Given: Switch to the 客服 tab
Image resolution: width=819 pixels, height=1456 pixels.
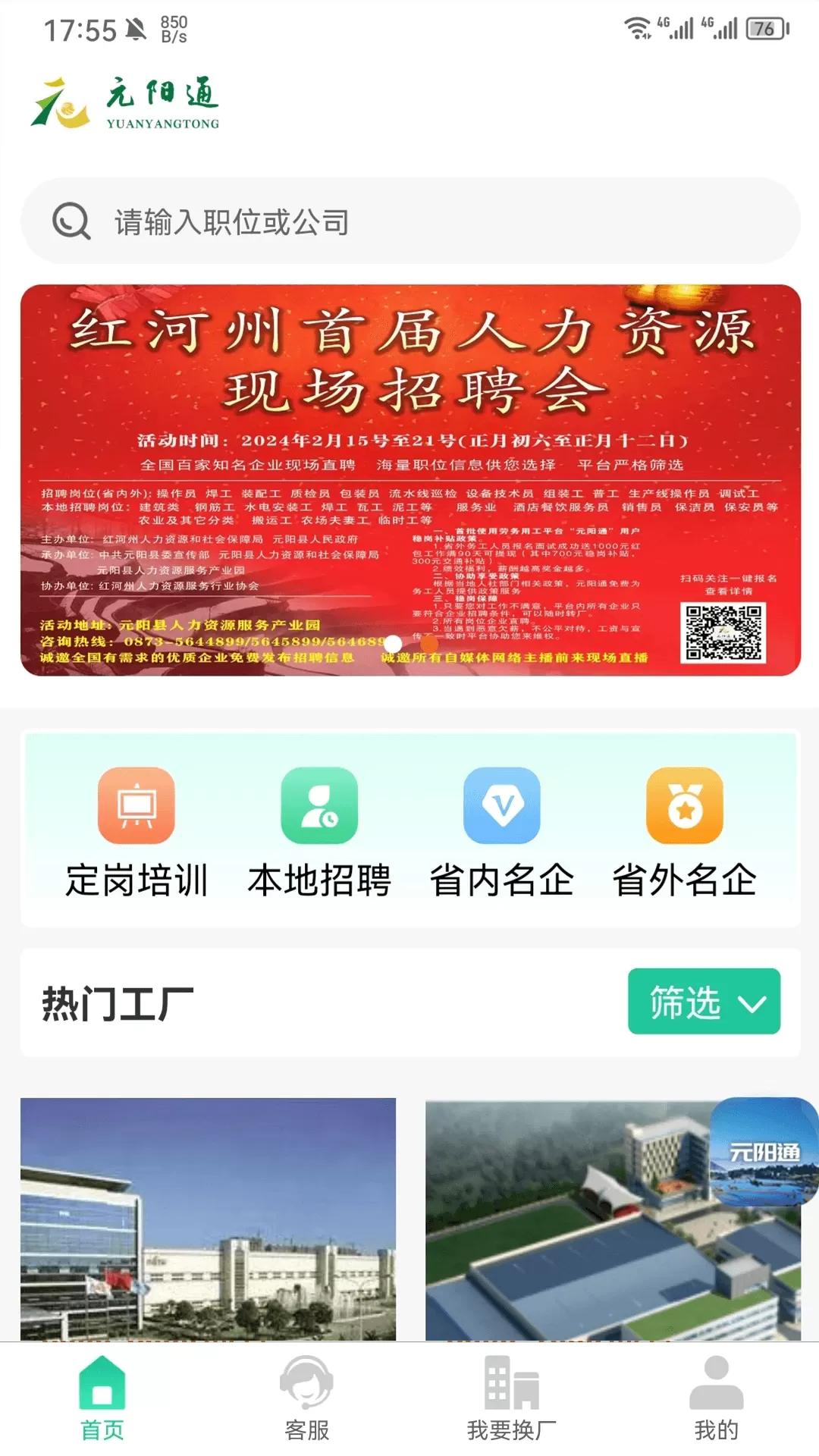Looking at the screenshot, I should [x=306, y=1398].
